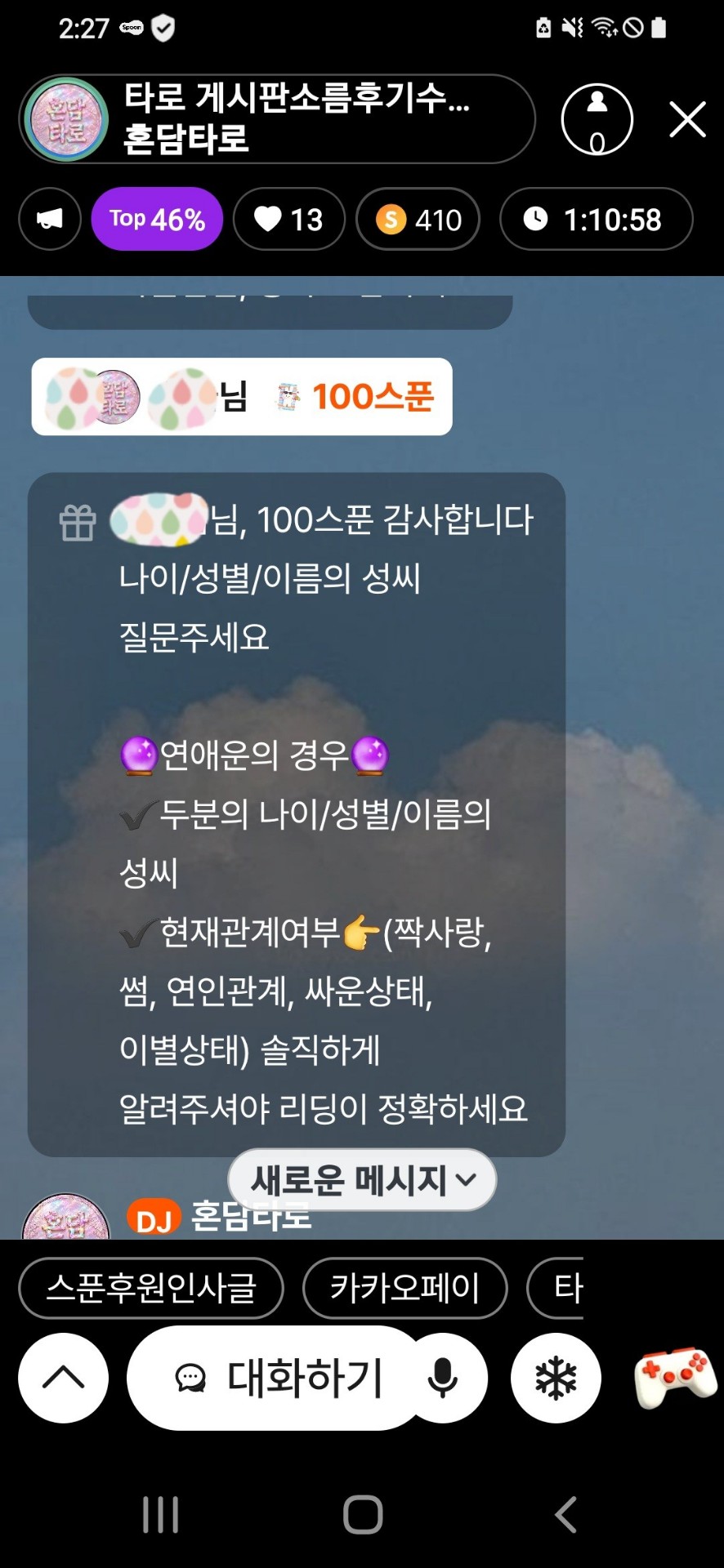The width and height of the screenshot is (724, 1568).
Task: Select the 스푼후원인사글 quick chip
Action: point(151,1288)
